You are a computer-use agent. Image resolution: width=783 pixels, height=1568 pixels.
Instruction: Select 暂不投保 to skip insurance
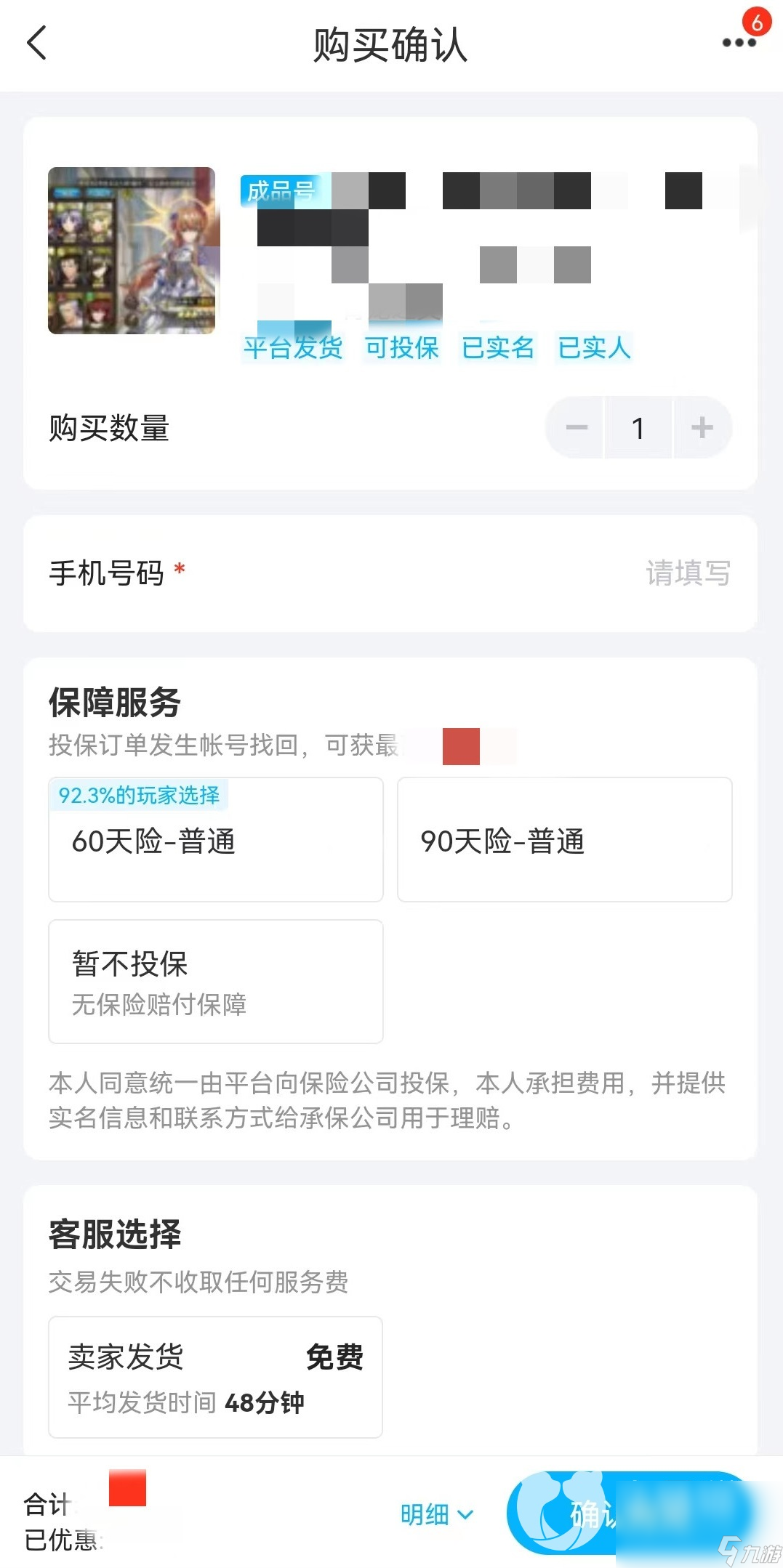pyautogui.click(x=216, y=982)
